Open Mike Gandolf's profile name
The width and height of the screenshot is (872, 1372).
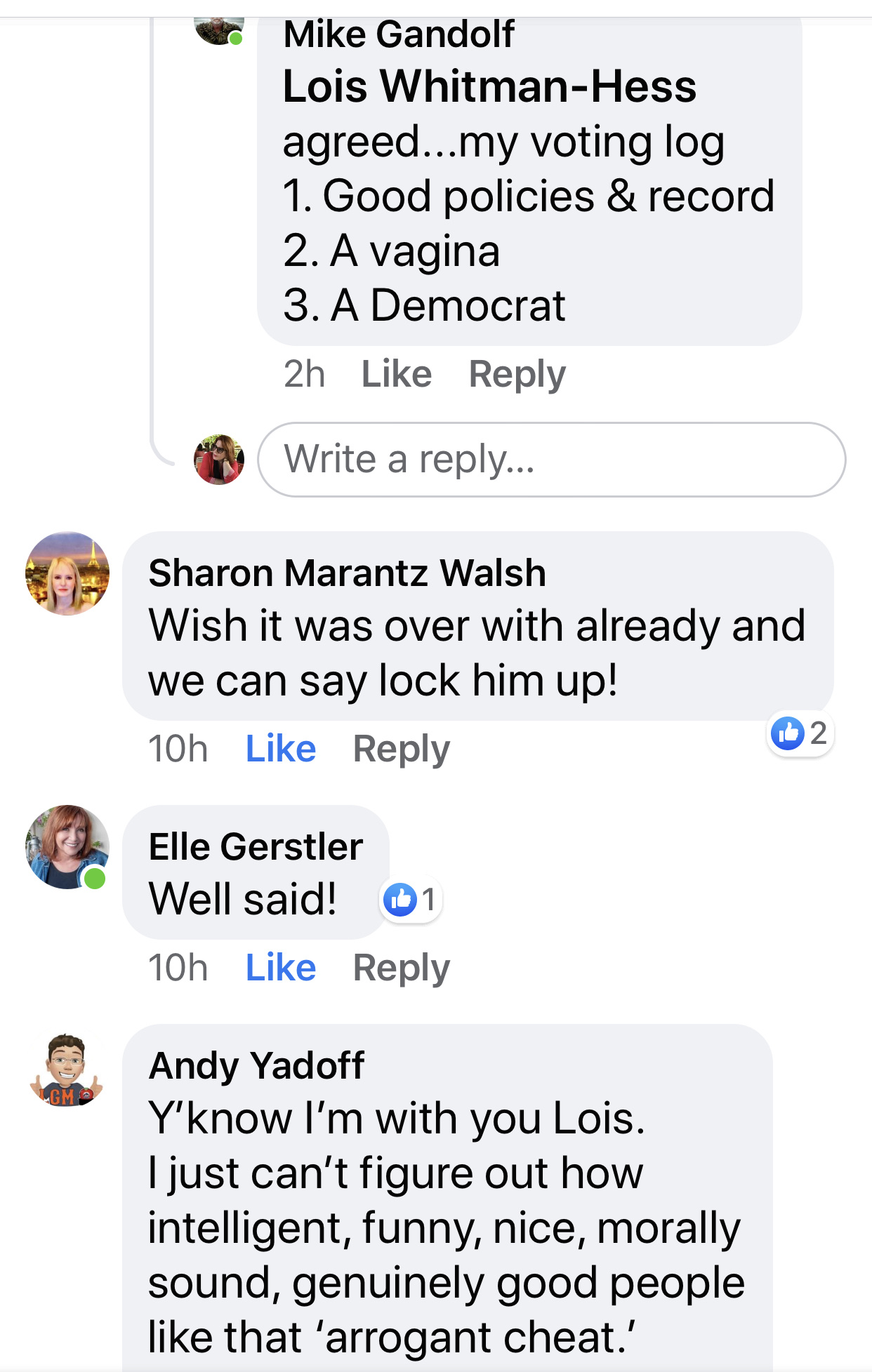coord(398,34)
